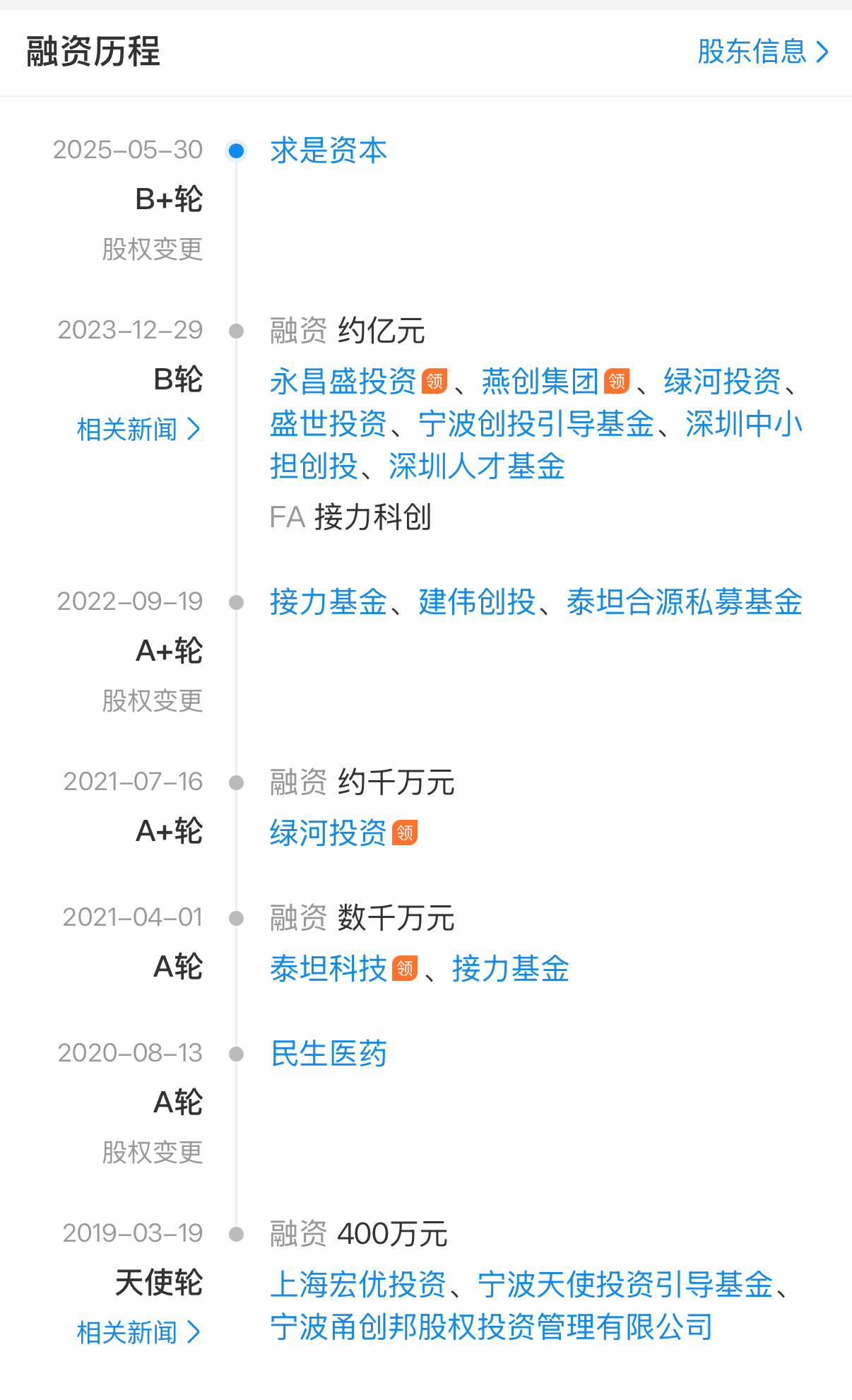Open investor 泰坦合源私募基金
Image resolution: width=852 pixels, height=1400 pixels.
(685, 602)
